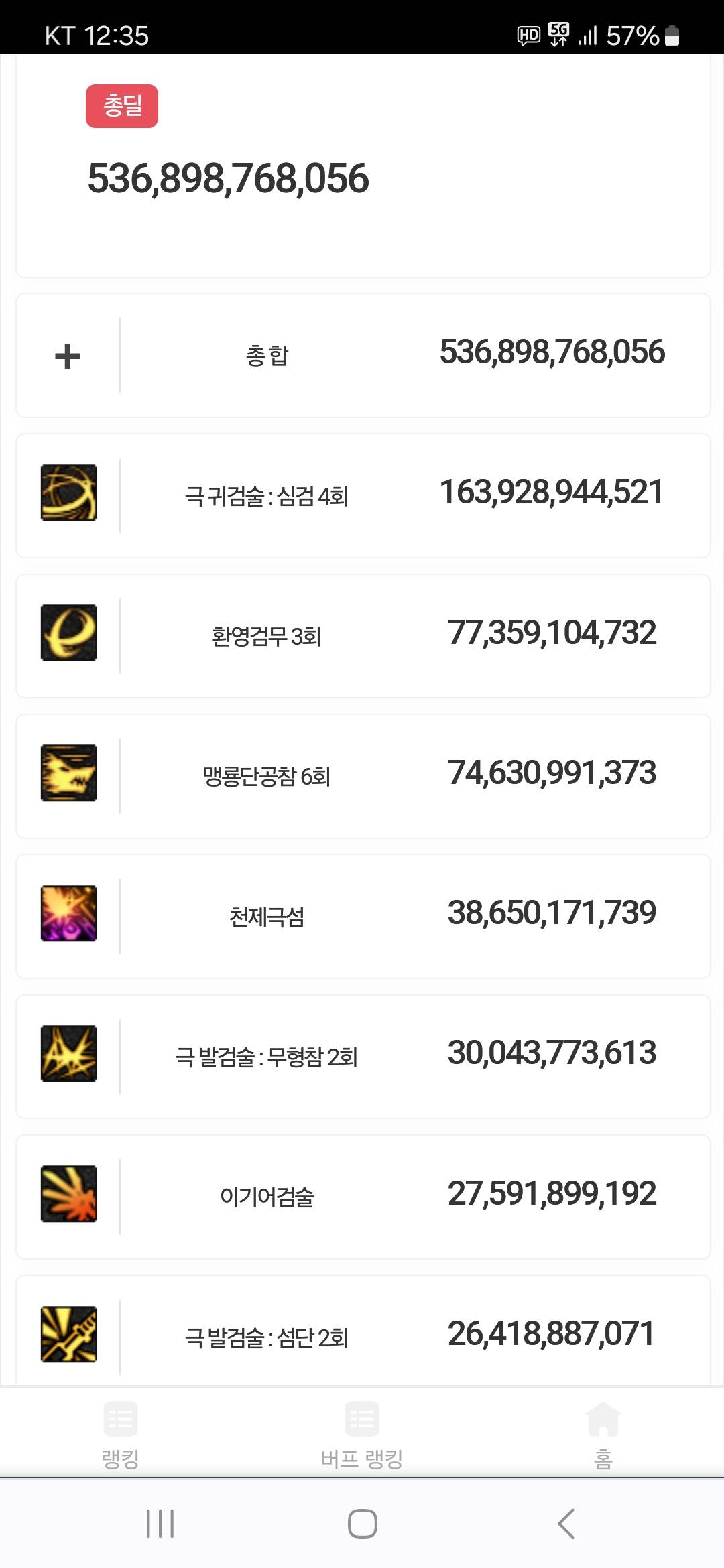The image size is (724, 1568).
Task: Open recent apps from navigation bar
Action: pos(160,1523)
